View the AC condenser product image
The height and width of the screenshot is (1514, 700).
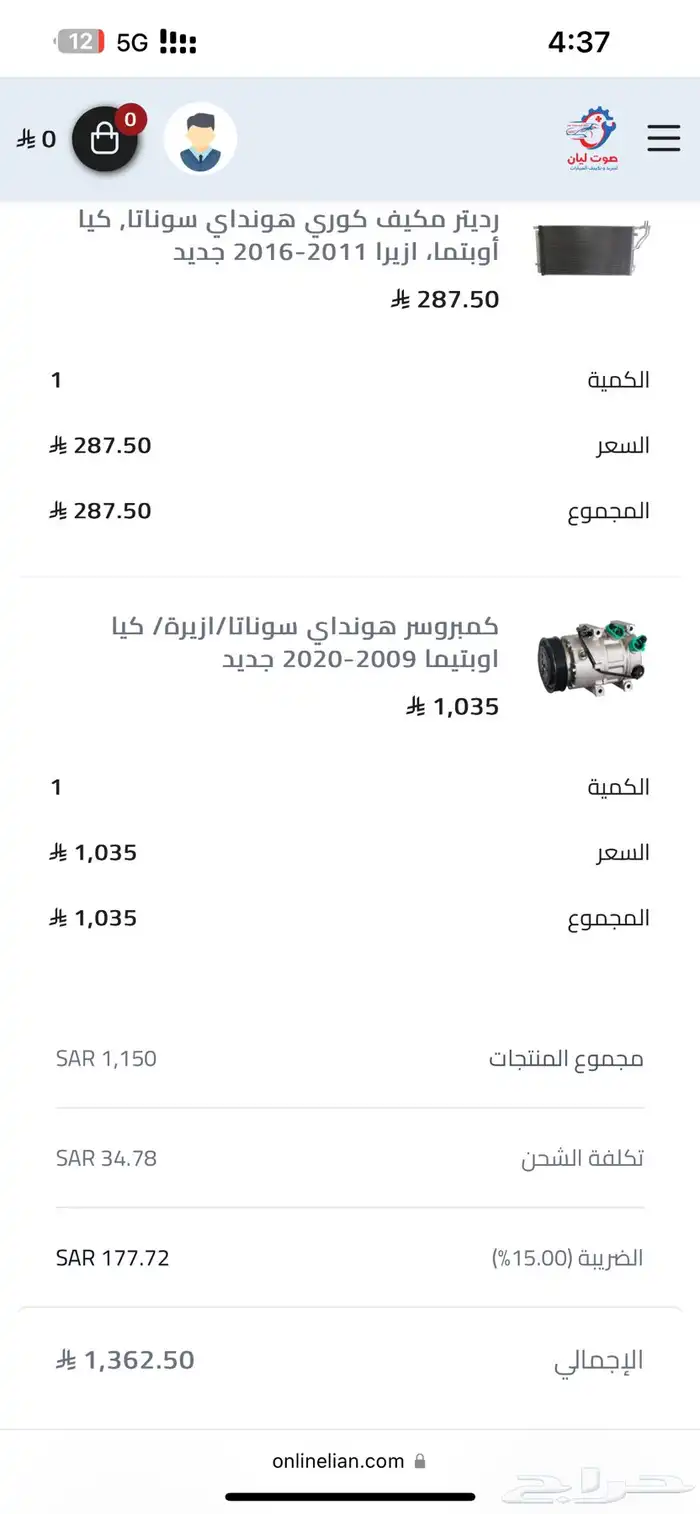[x=592, y=250]
